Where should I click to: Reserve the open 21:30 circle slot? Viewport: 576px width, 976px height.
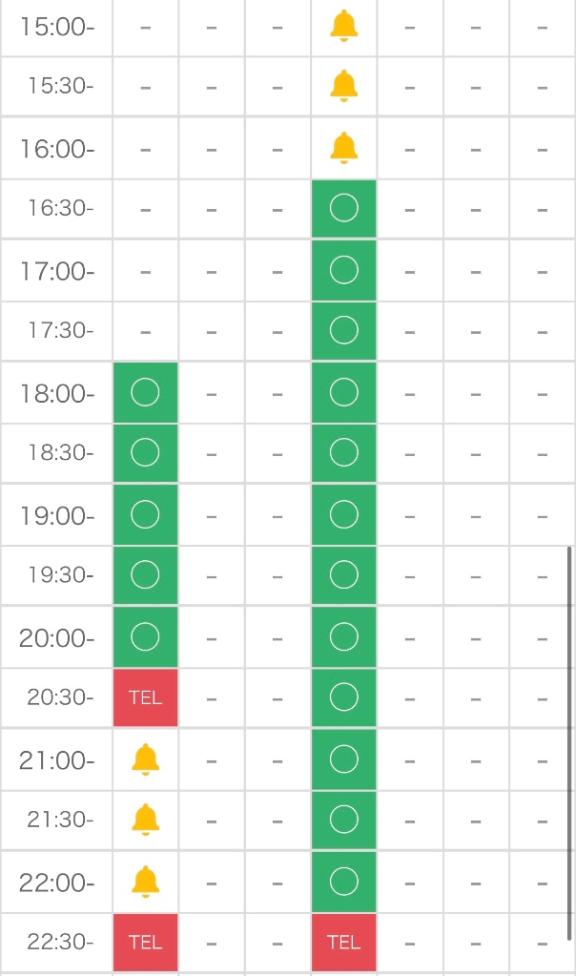coord(344,820)
